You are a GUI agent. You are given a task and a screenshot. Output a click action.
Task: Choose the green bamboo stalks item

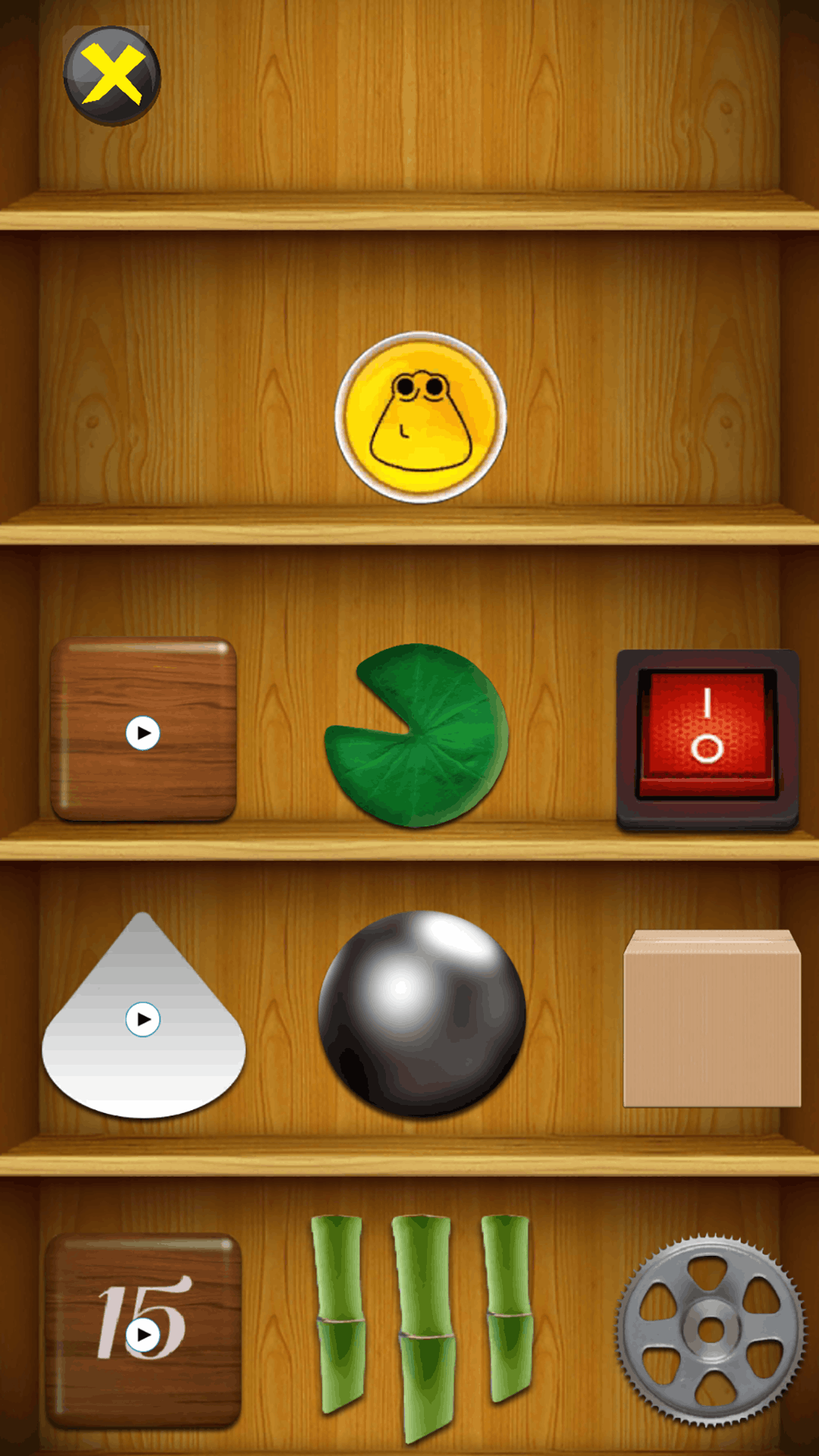[422, 1323]
